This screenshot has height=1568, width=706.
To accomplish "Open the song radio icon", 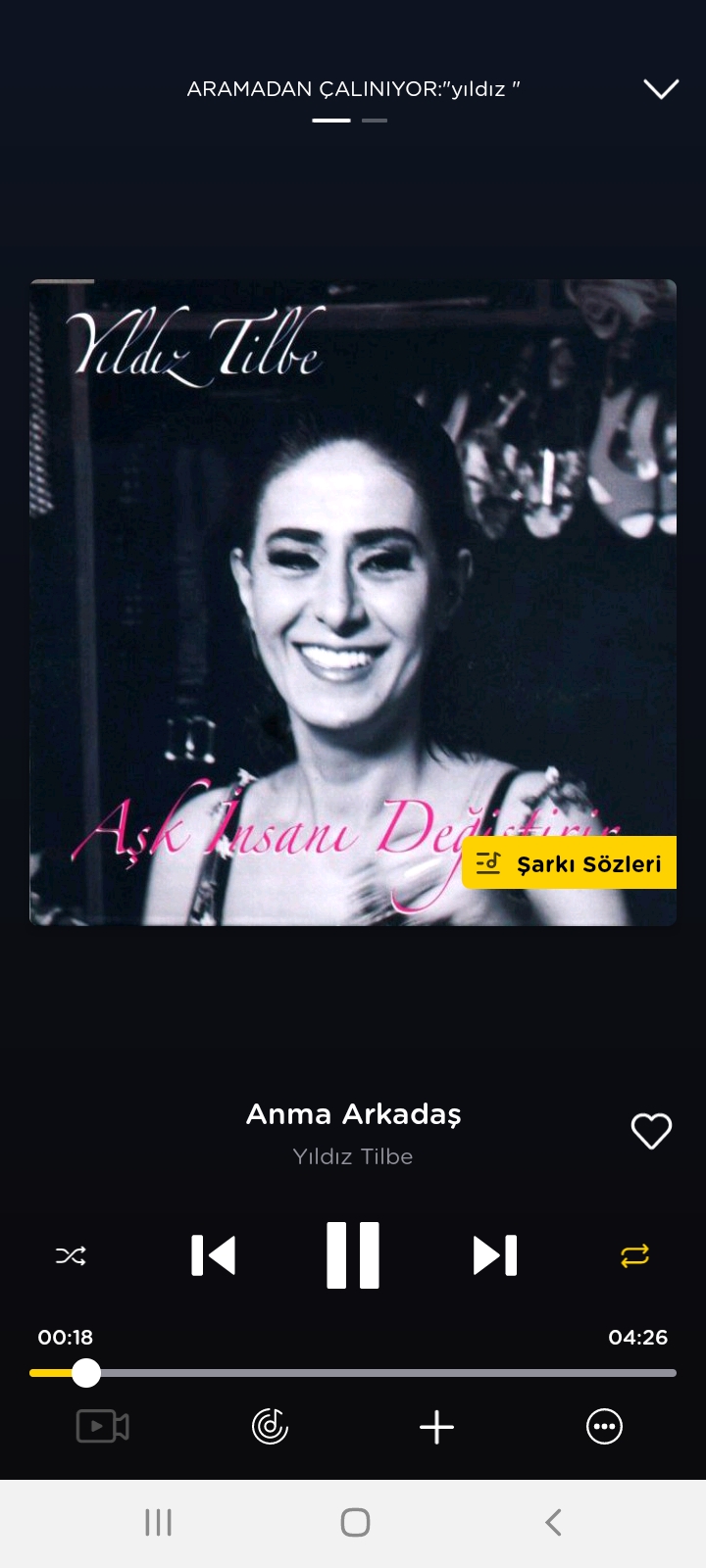I will [x=270, y=1426].
